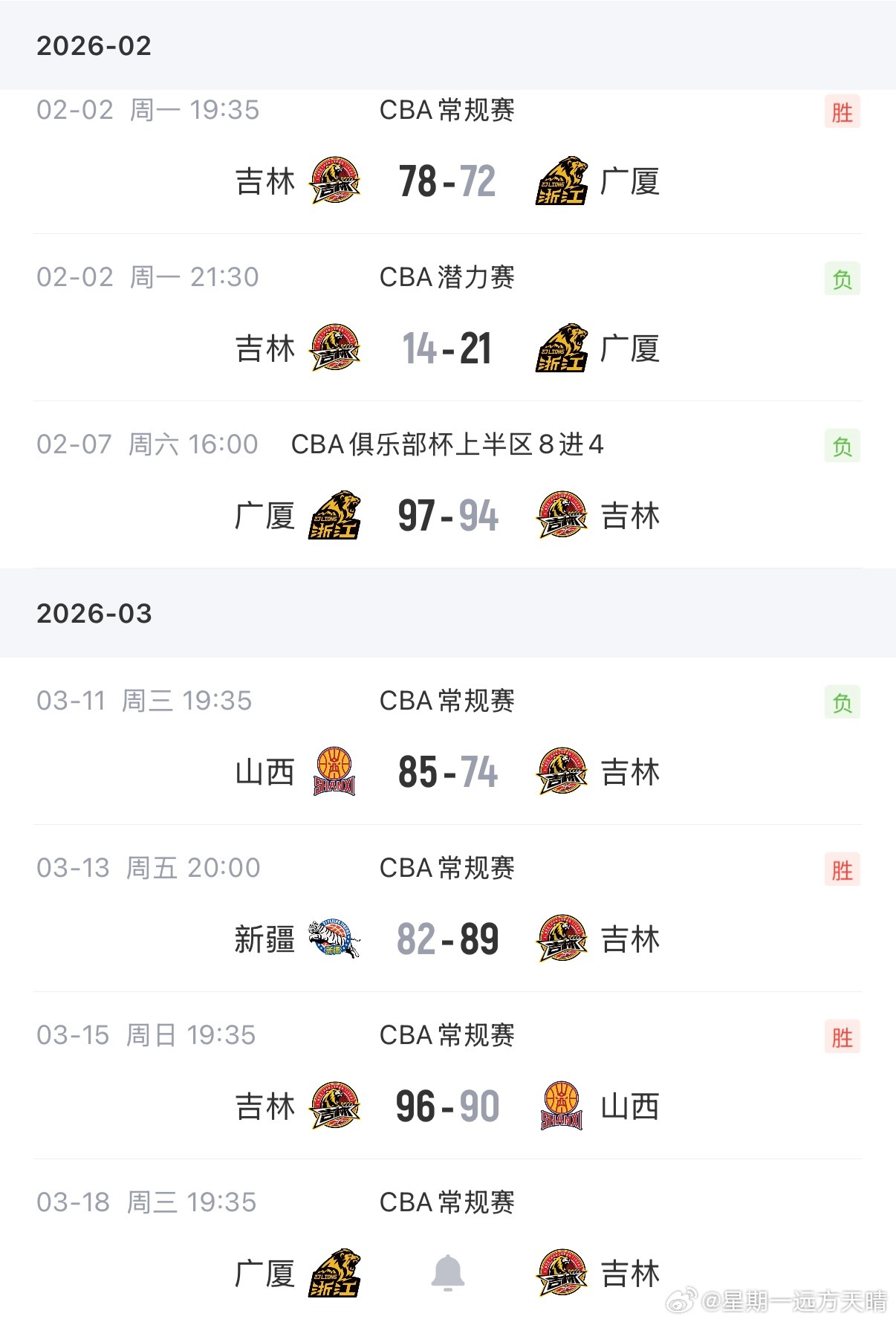Click the 03-13 周五 20:00 timestamp
Viewport: 896px width, 1322px height.
pos(148,866)
